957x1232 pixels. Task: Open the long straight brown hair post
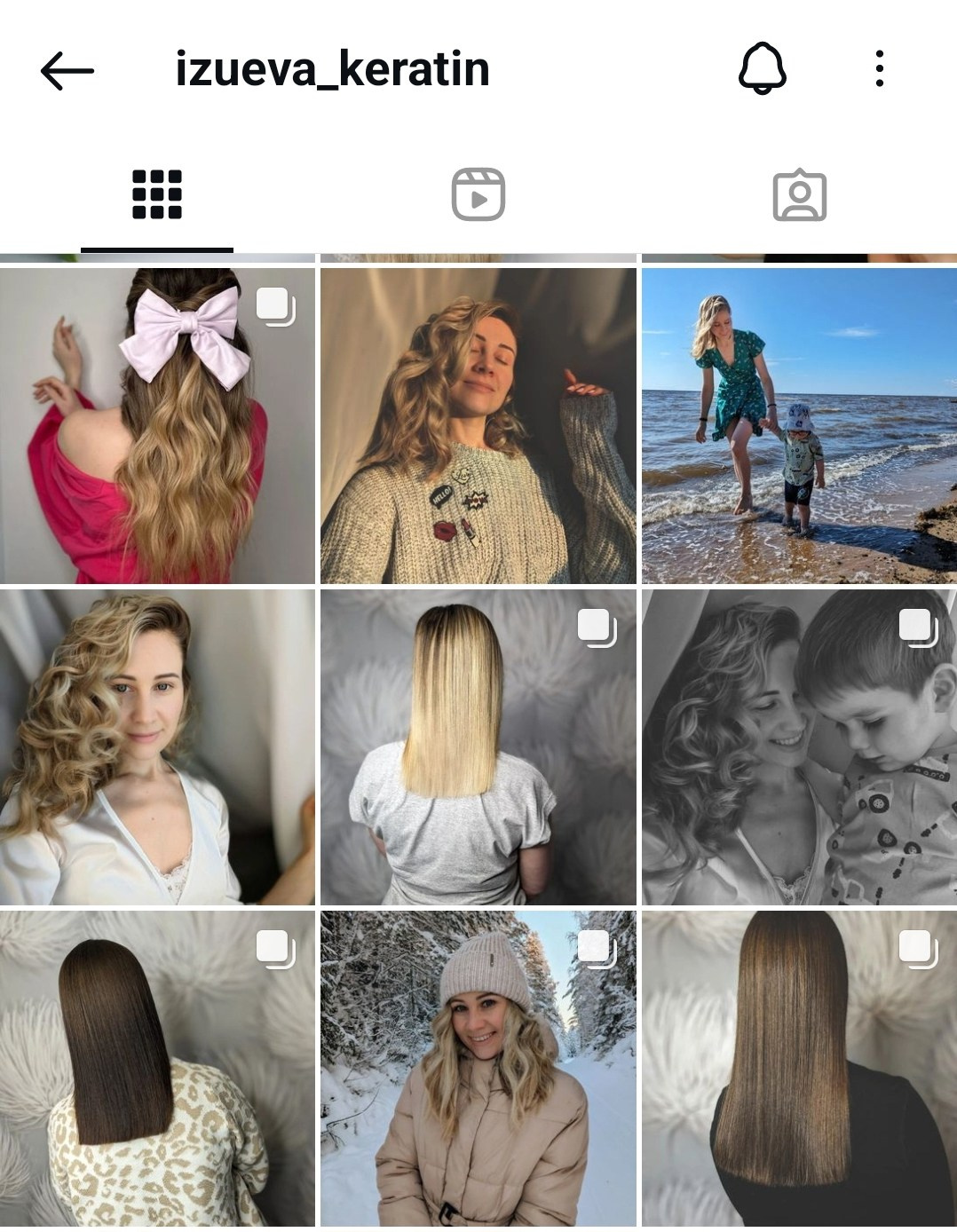tap(799, 1068)
